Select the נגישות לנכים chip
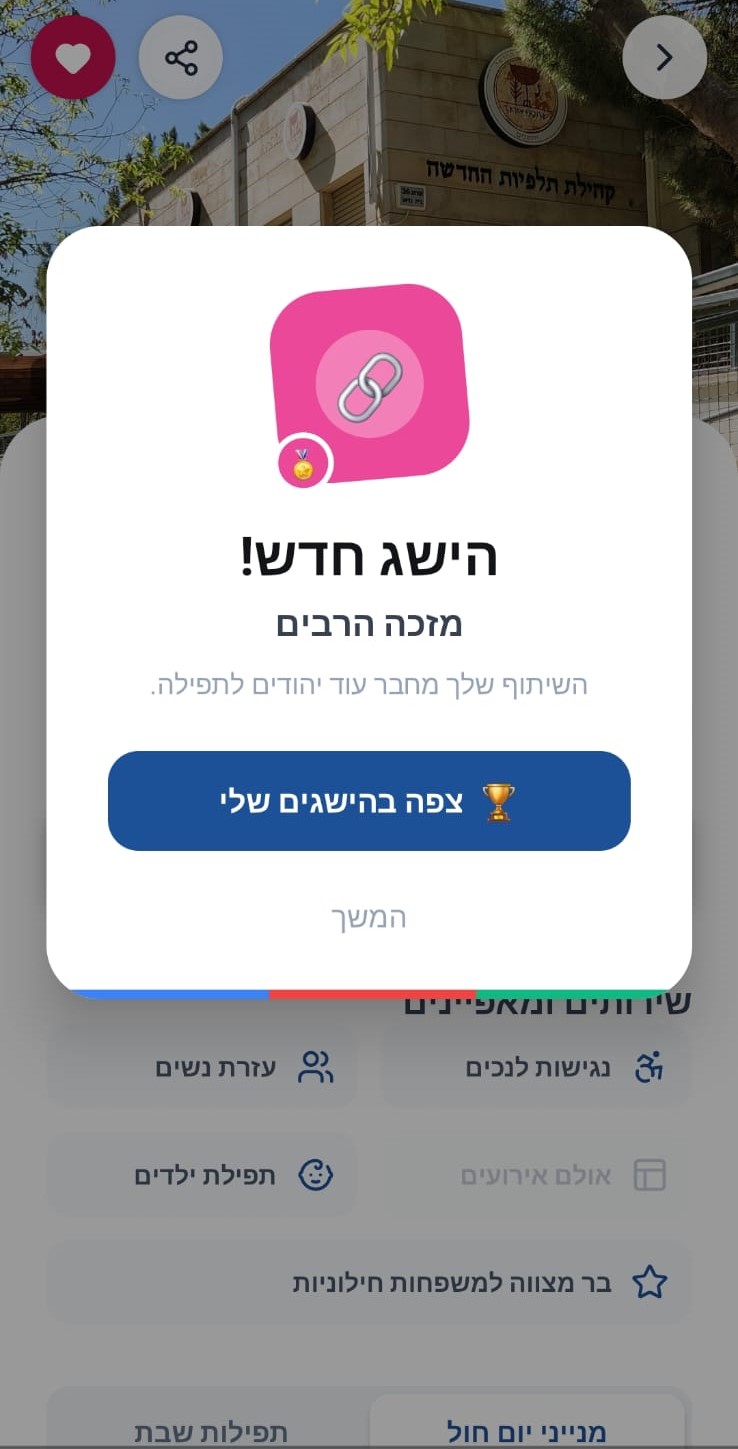 pyautogui.click(x=537, y=1067)
